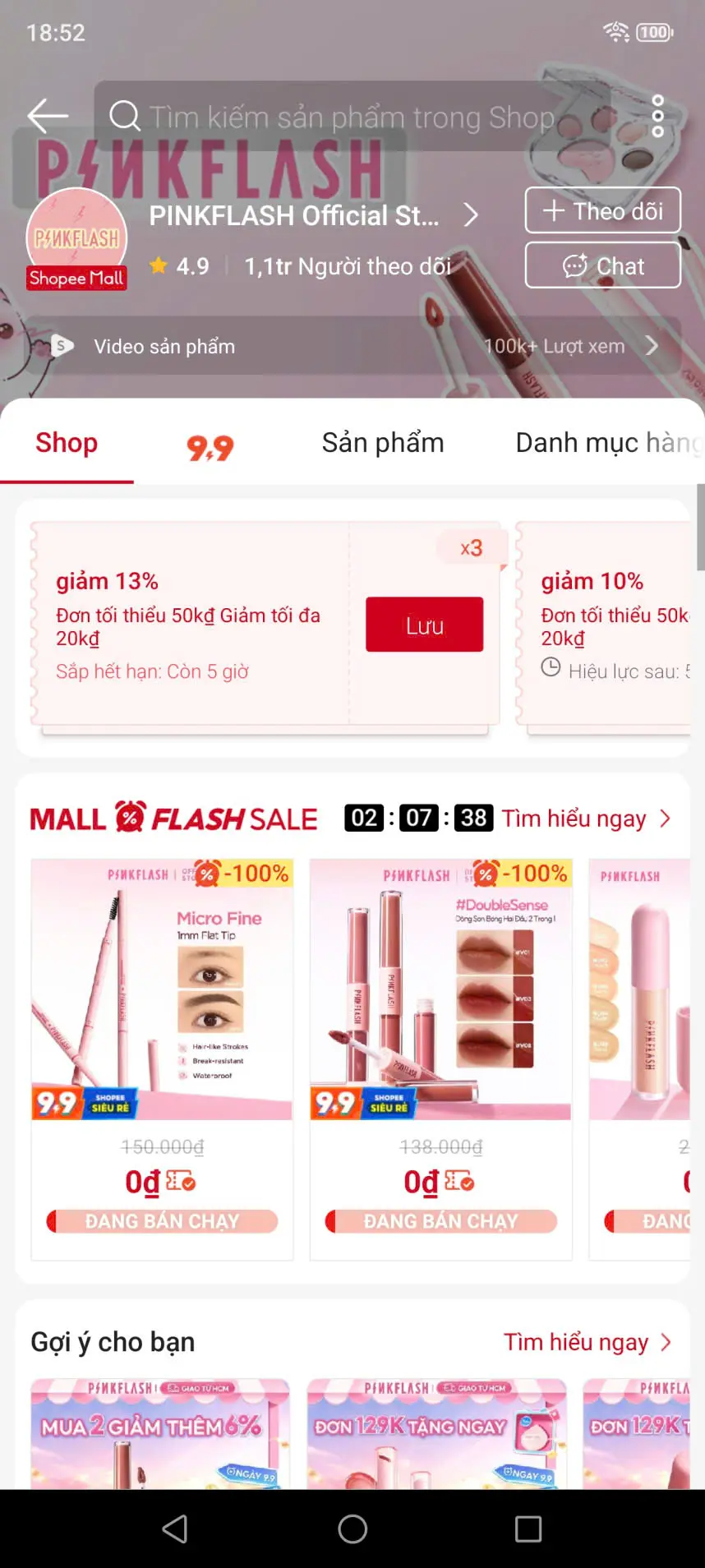Open recent apps from navigation bar
The image size is (705, 1568).
(528, 1529)
